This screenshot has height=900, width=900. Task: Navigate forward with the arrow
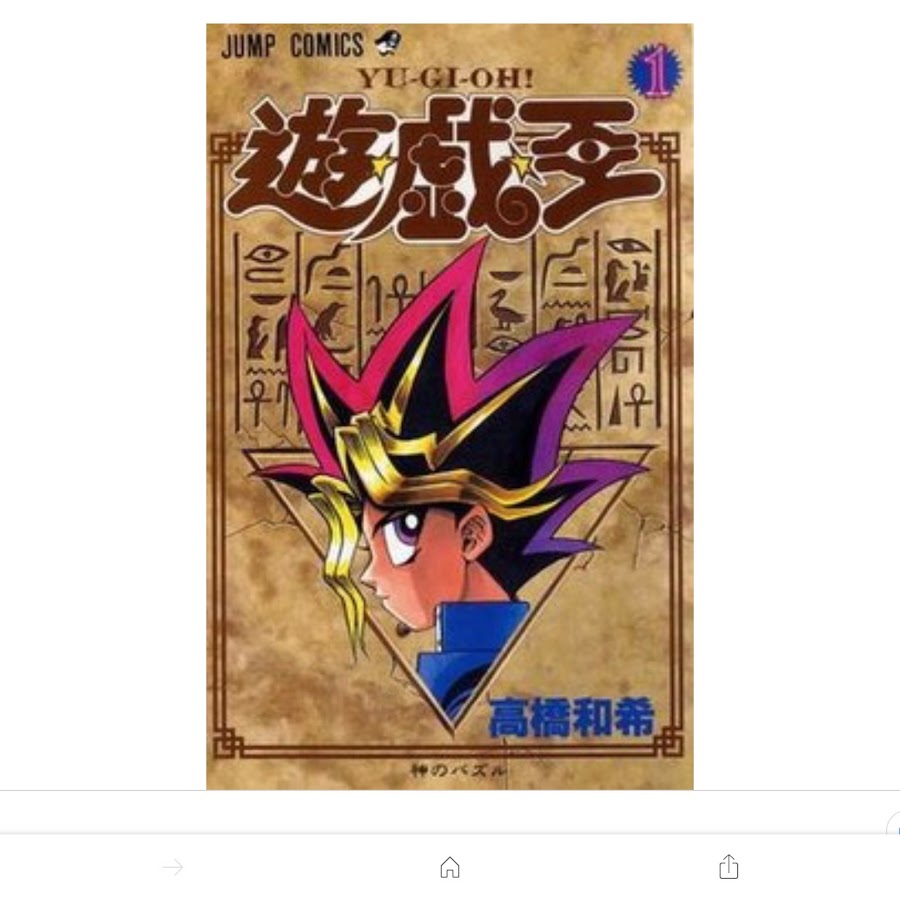click(173, 867)
